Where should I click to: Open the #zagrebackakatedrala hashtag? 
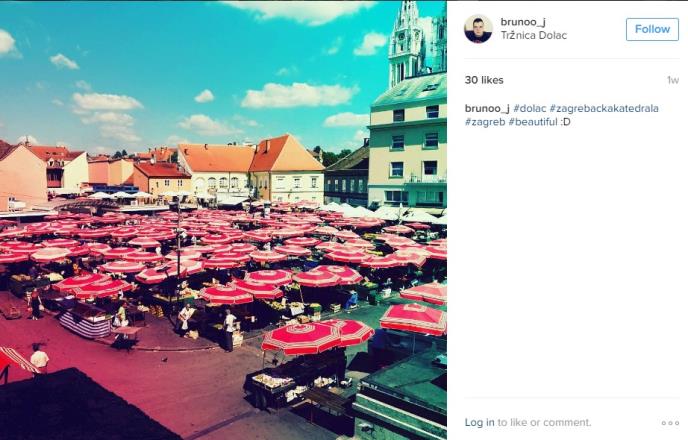pyautogui.click(x=605, y=108)
